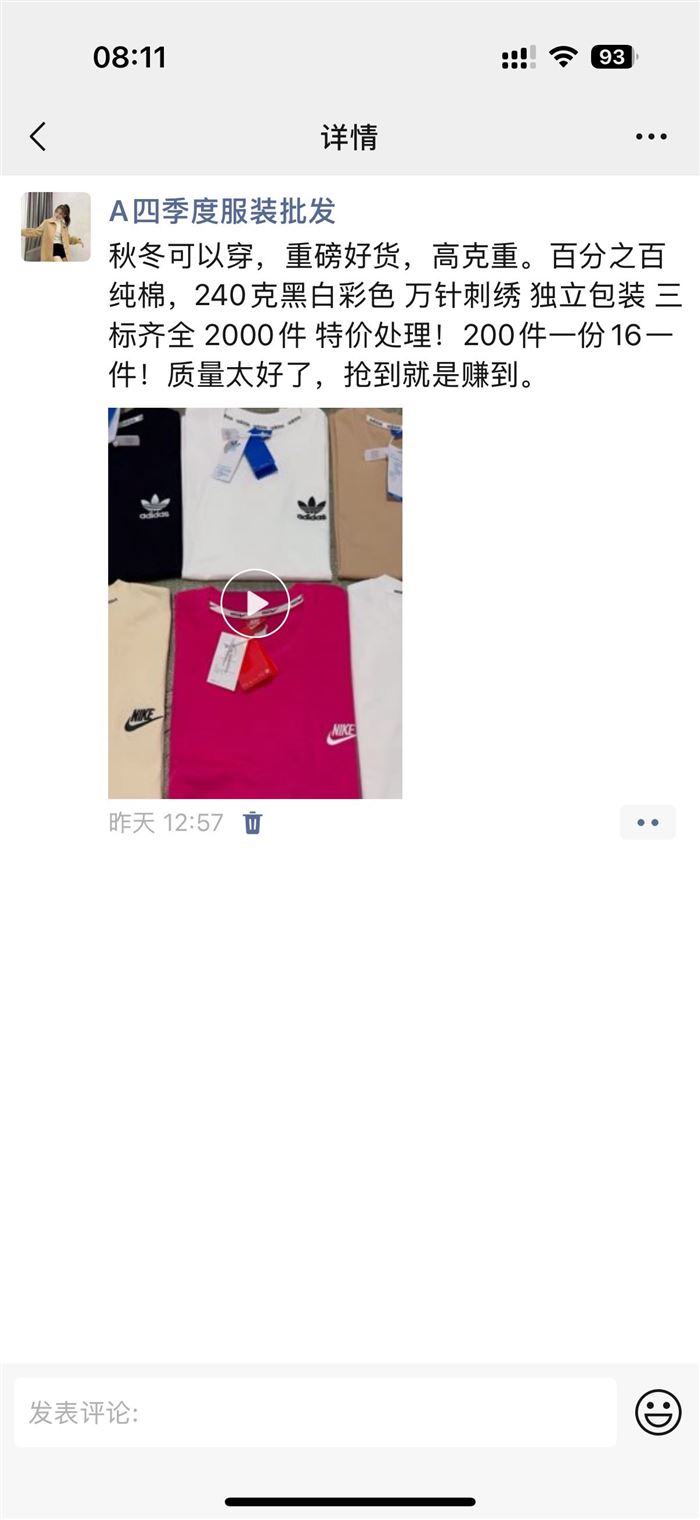
Task: Open the three-dot overflow menu
Action: coord(651,137)
